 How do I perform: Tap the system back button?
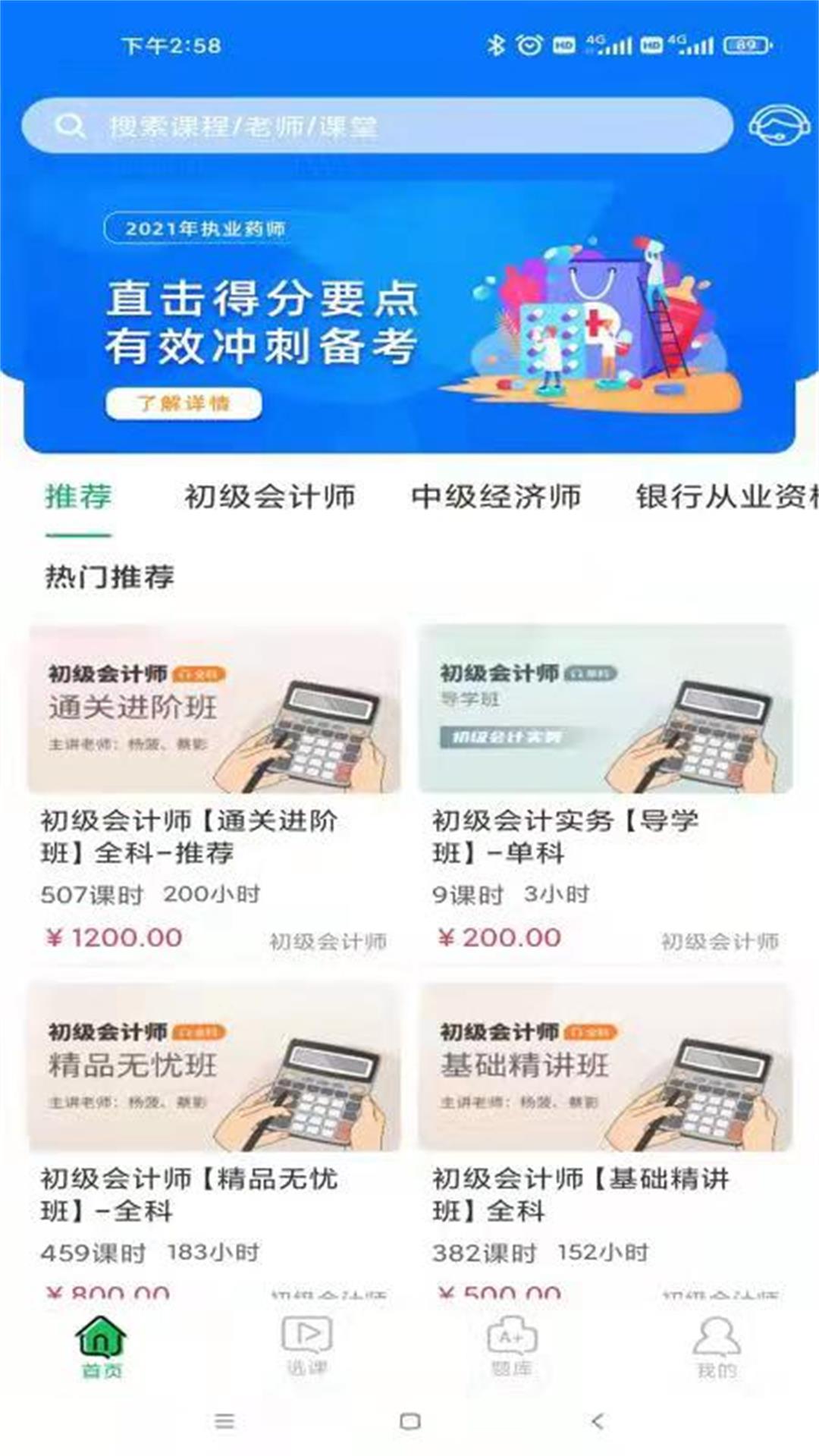click(598, 1420)
